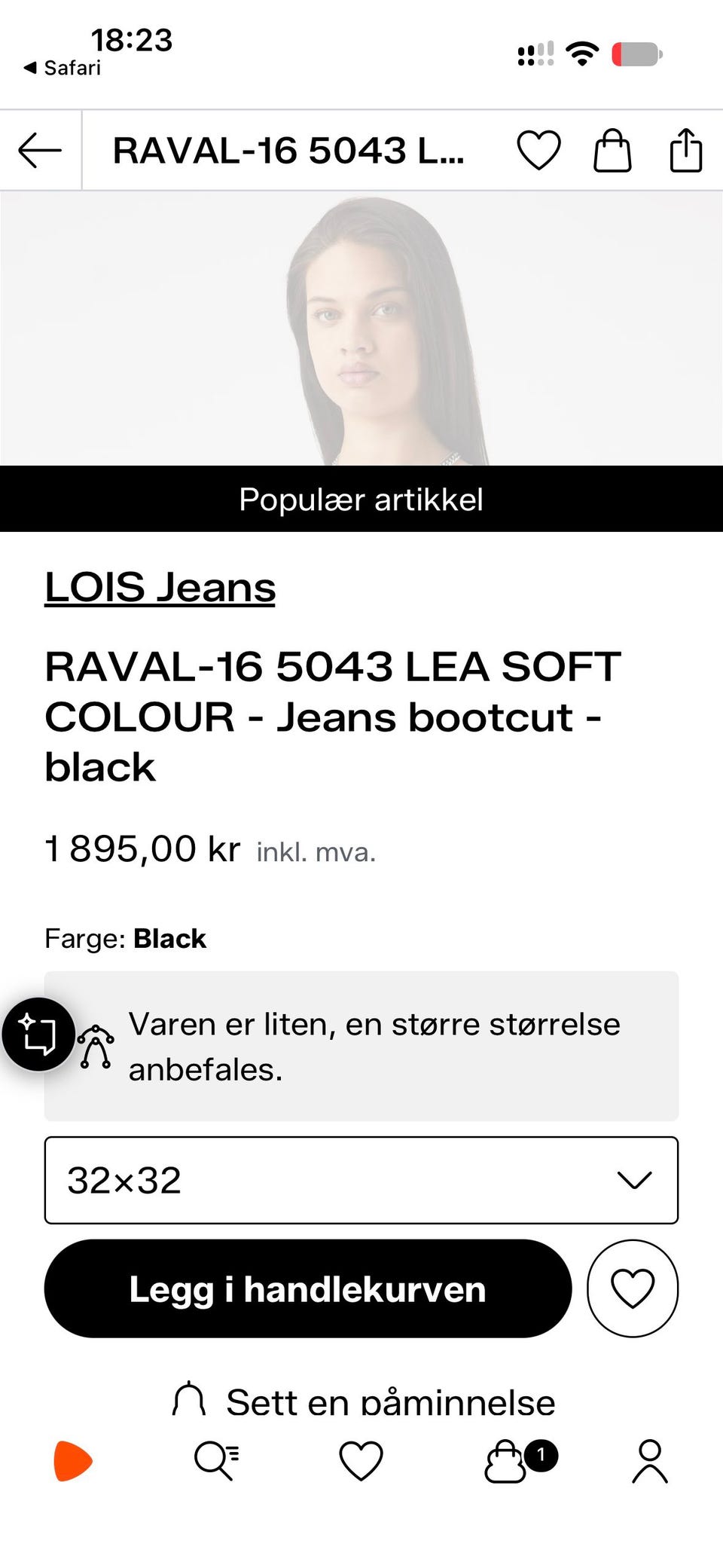Image resolution: width=723 pixels, height=1568 pixels.
Task: Share this product
Action: [x=685, y=150]
